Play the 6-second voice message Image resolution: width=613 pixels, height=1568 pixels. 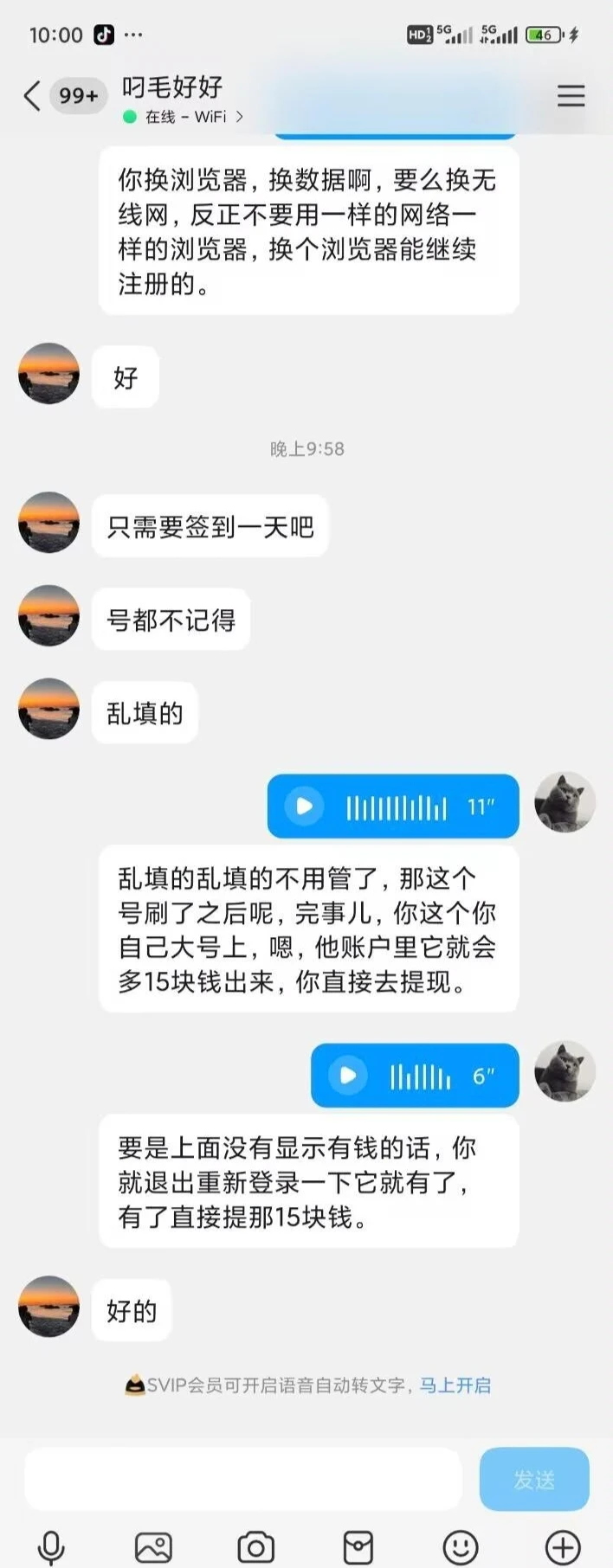(348, 1076)
